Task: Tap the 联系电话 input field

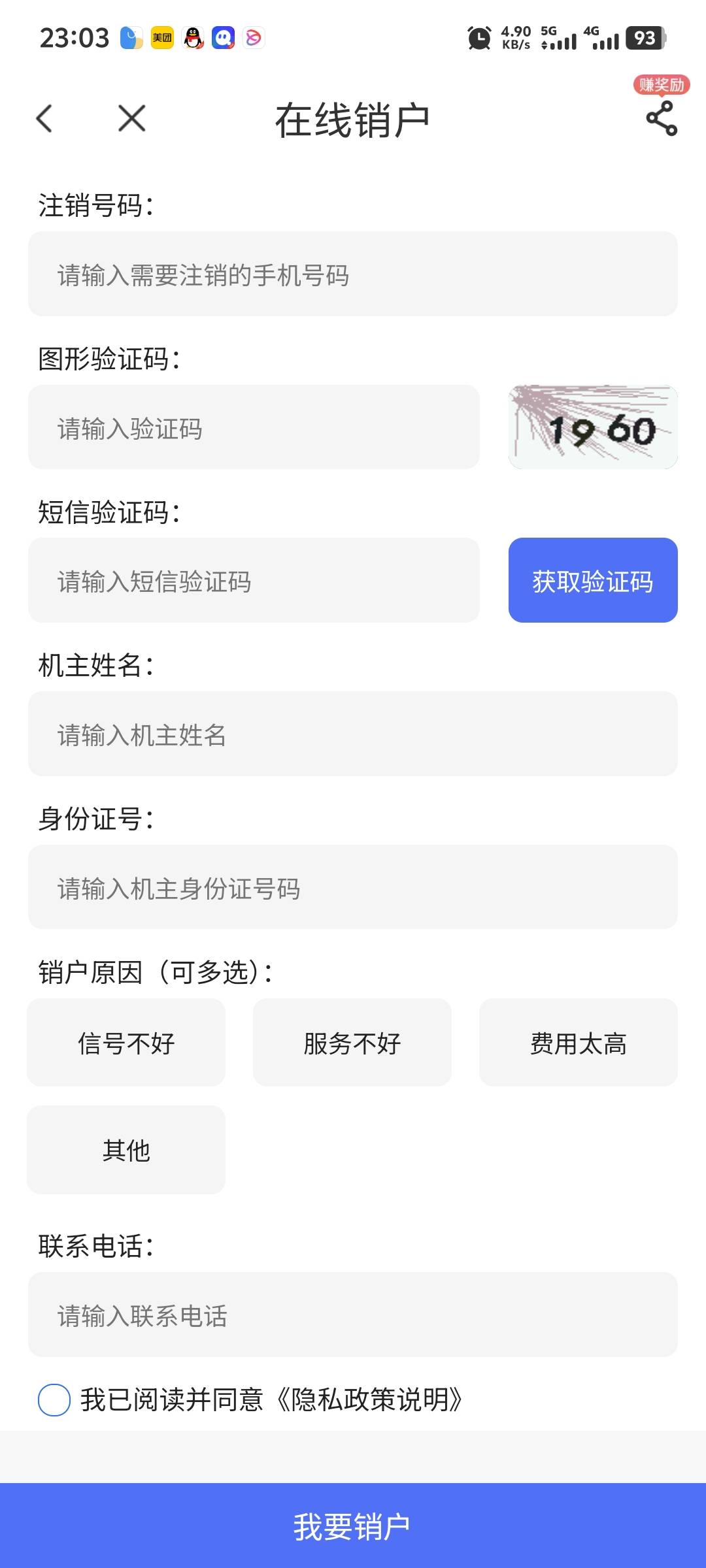Action: tap(353, 1315)
